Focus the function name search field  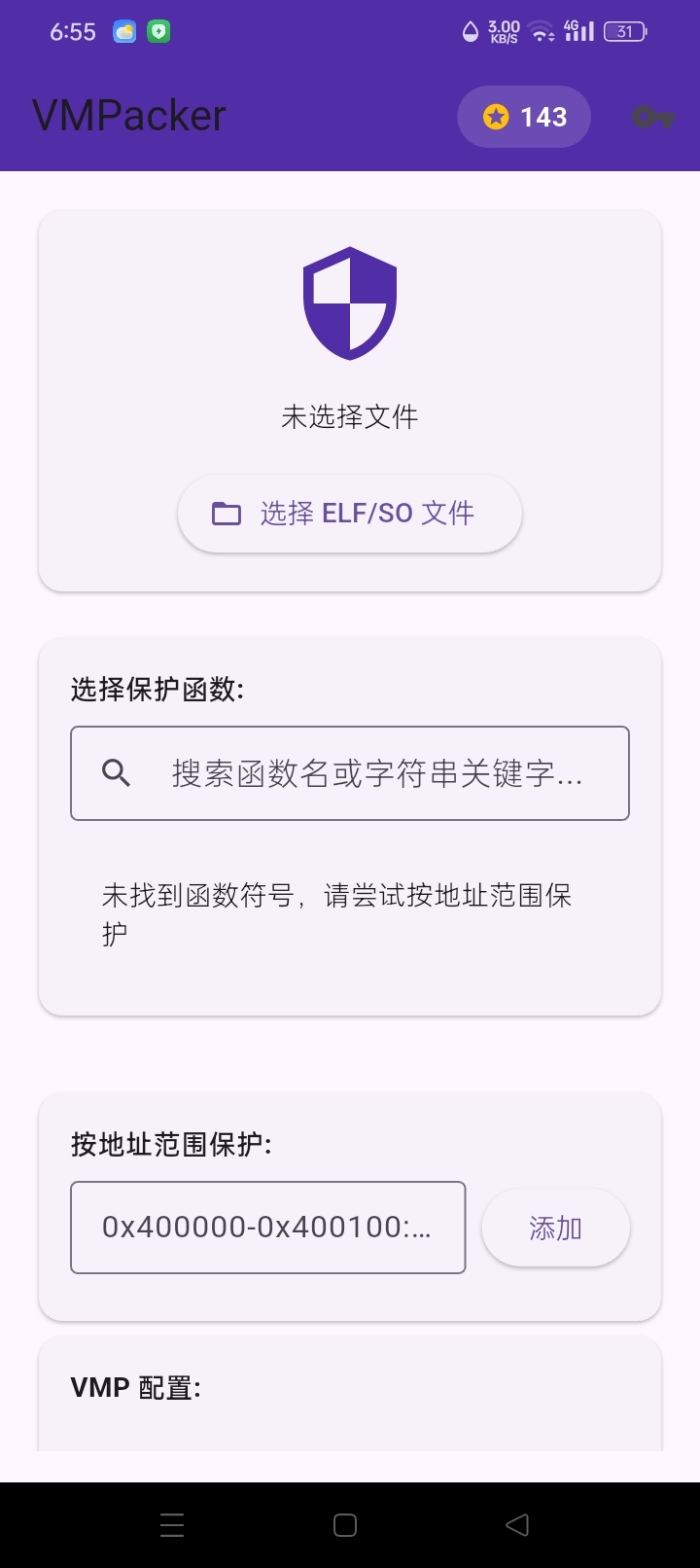pos(350,773)
